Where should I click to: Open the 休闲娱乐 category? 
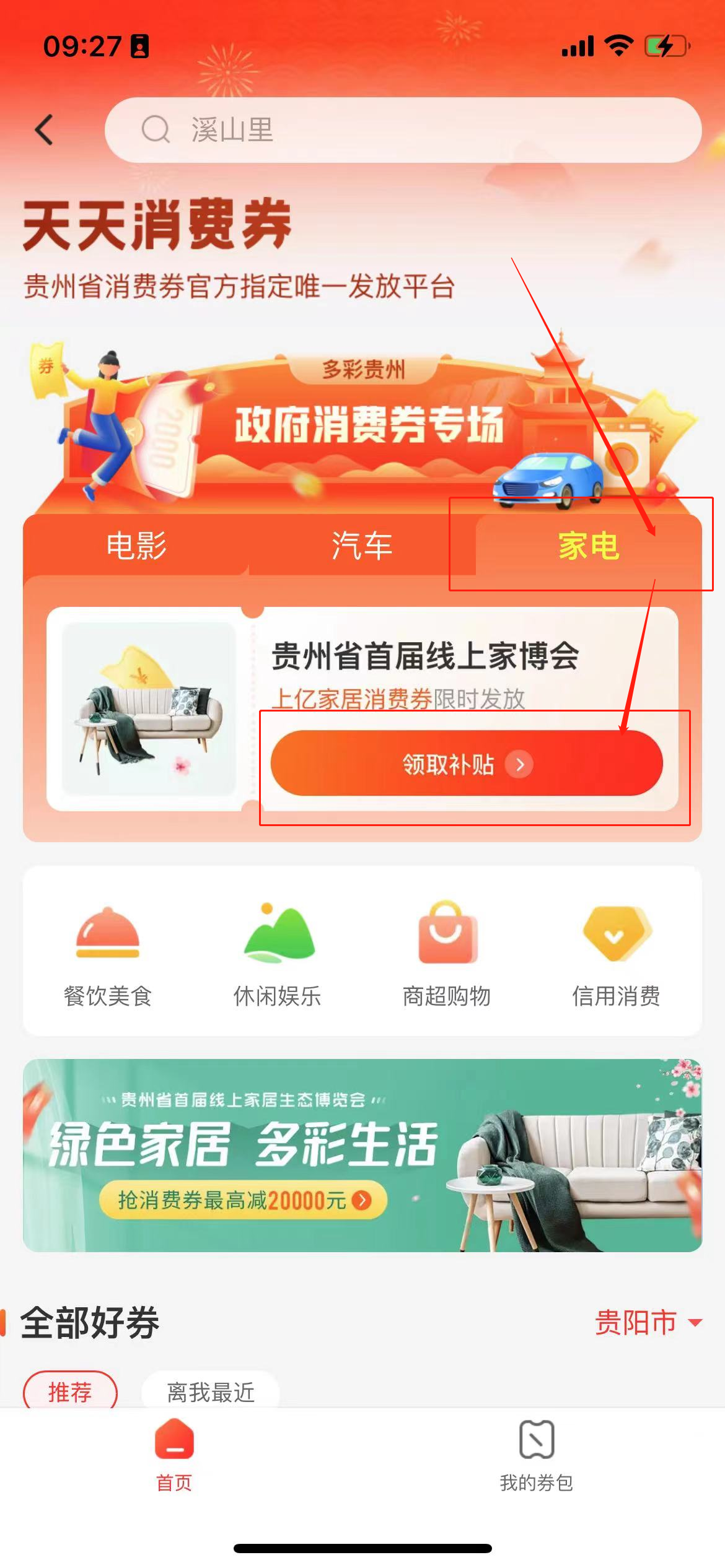tap(278, 953)
